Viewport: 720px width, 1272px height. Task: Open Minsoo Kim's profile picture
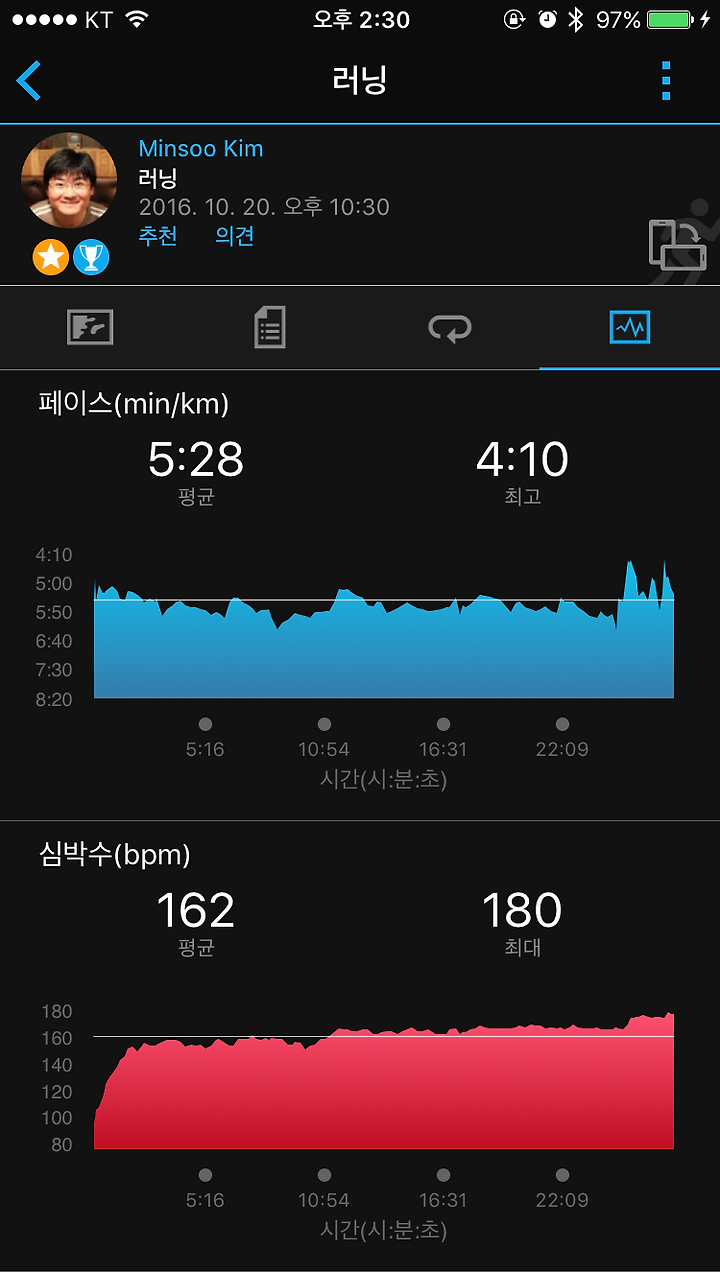[69, 181]
